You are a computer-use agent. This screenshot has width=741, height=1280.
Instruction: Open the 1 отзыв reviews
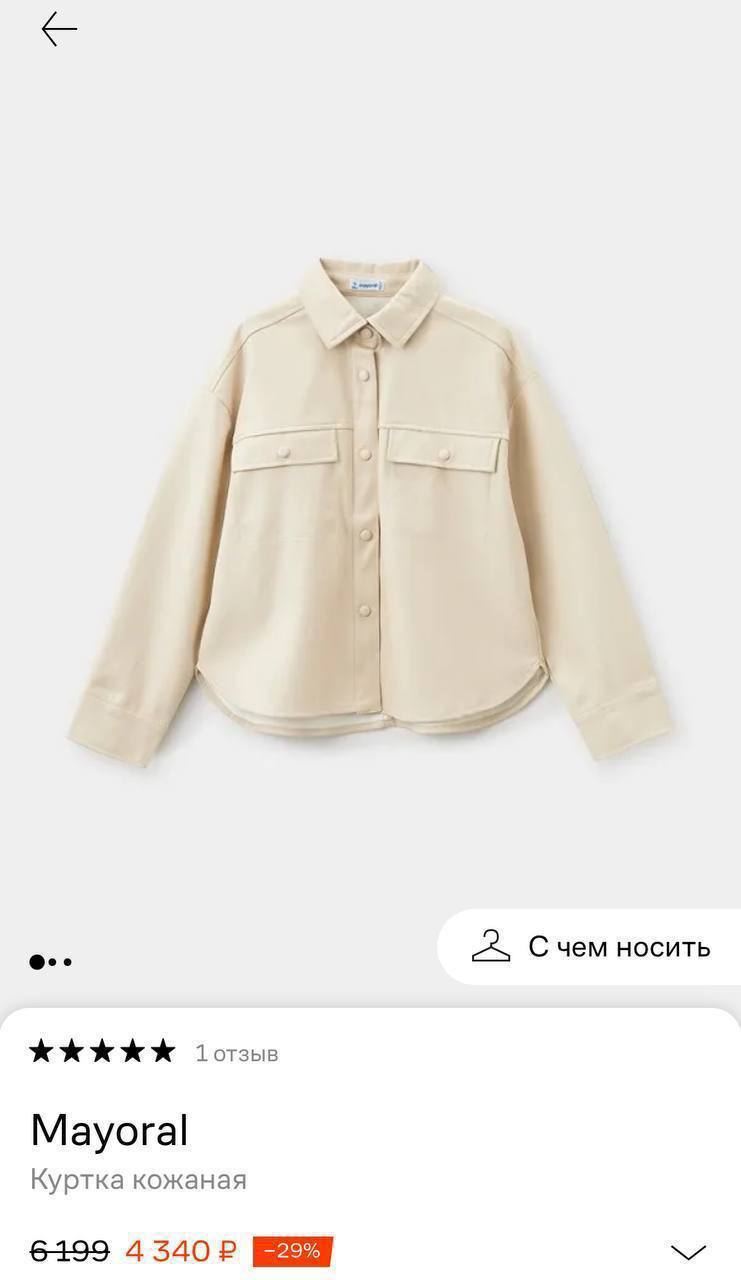[x=237, y=1053]
